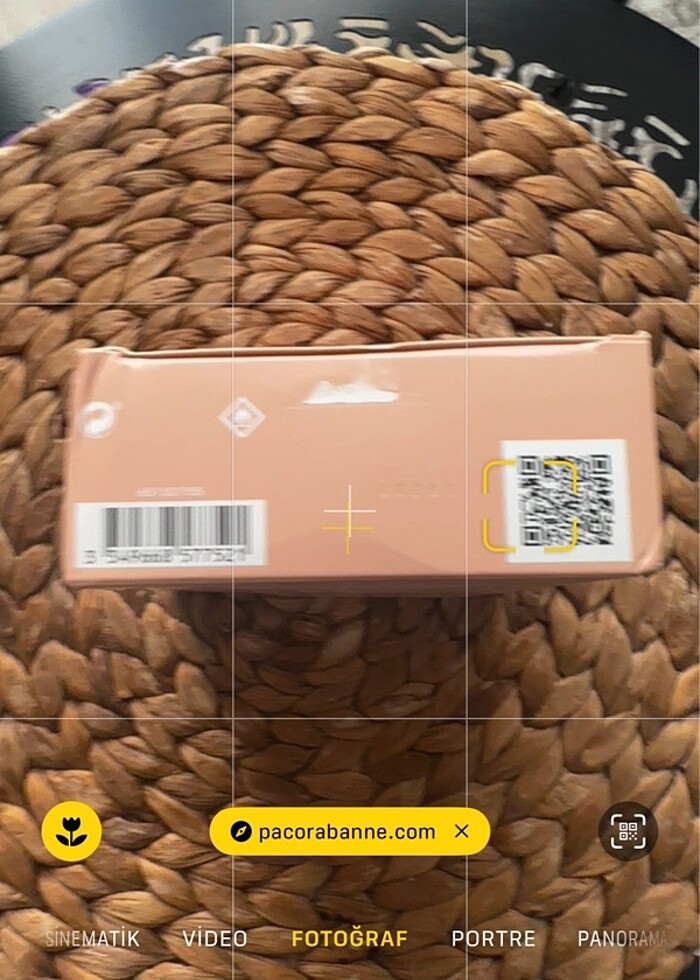The width and height of the screenshot is (700, 980).
Task: Select FOTOĞRAF mode
Action: 349,939
